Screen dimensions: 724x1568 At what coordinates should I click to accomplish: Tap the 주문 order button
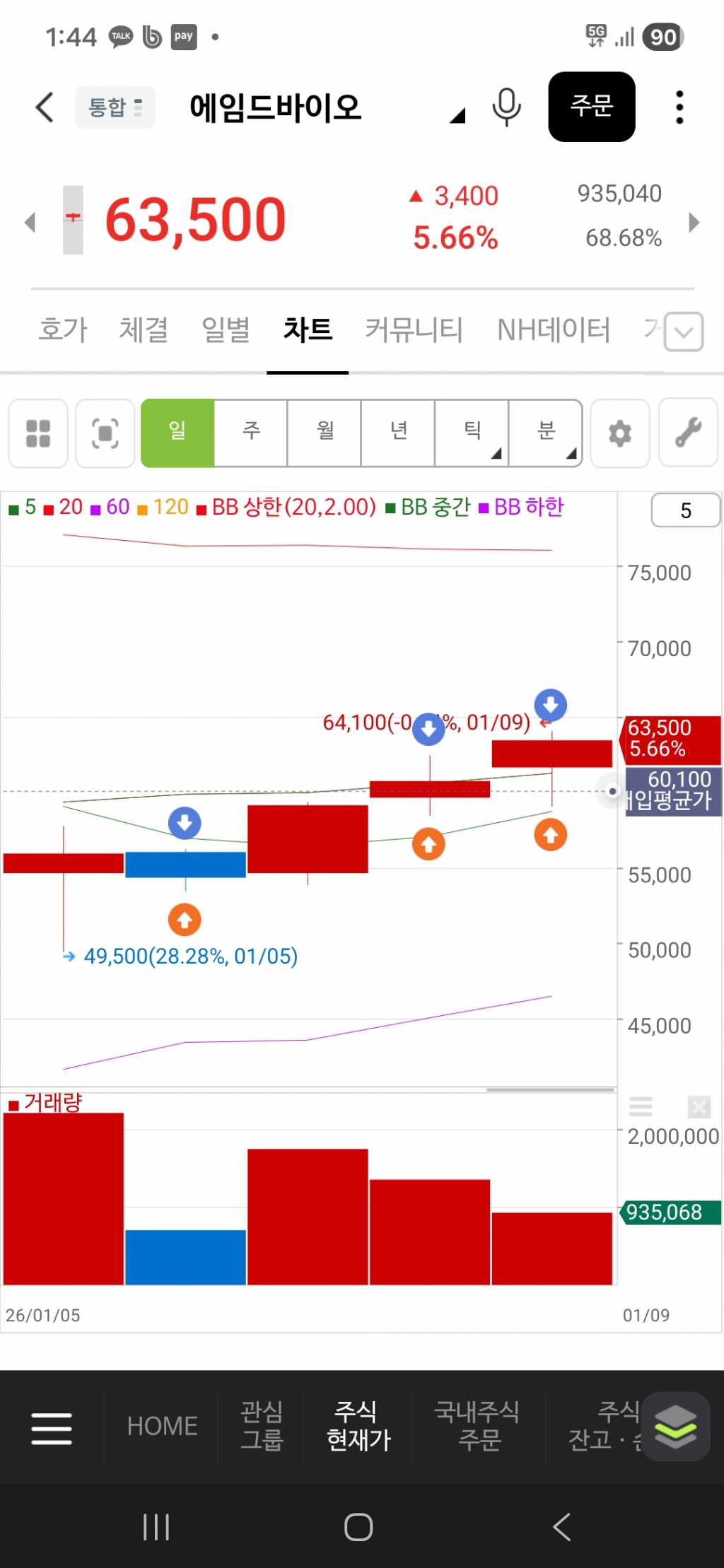[591, 107]
